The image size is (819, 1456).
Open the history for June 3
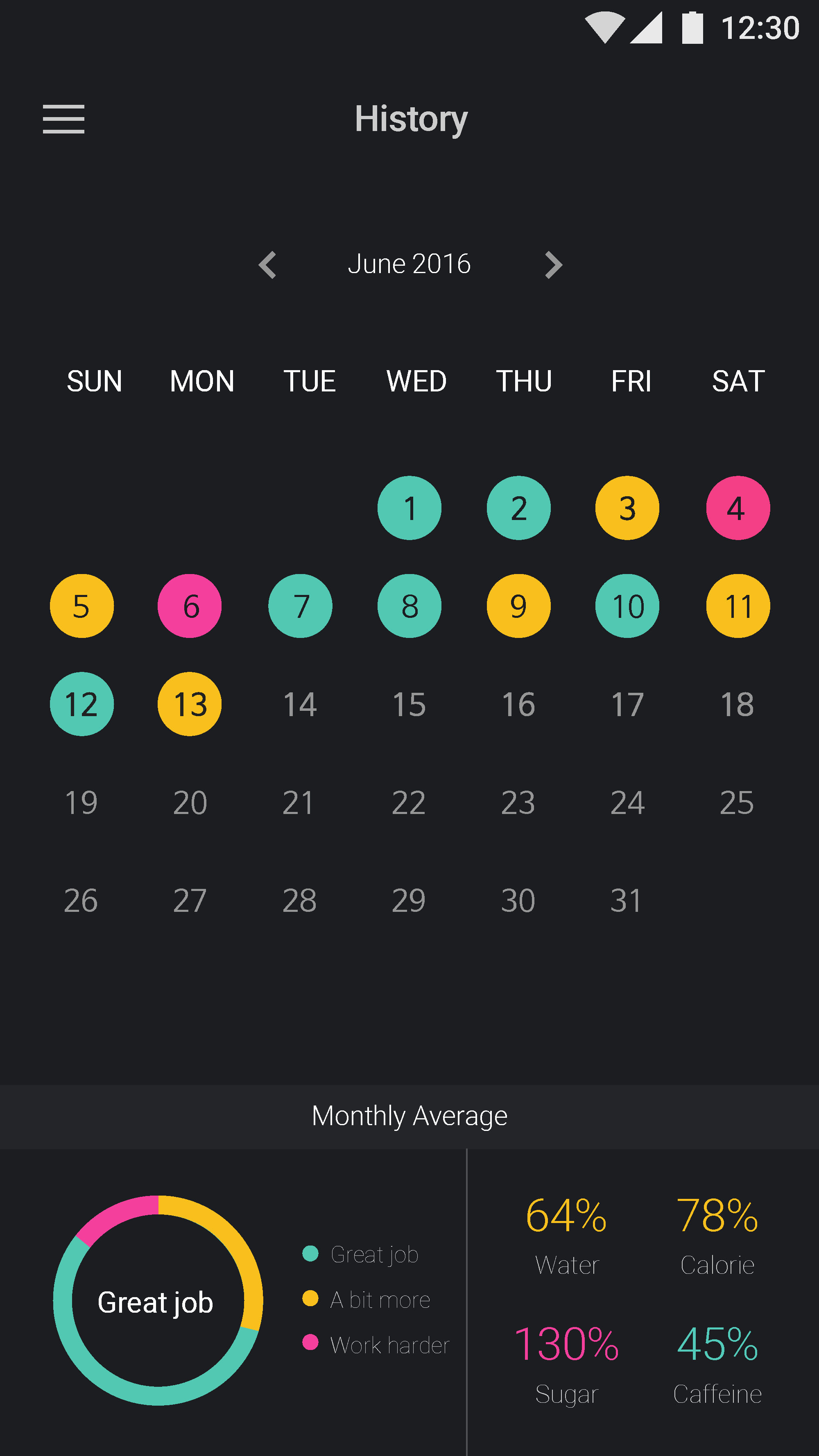click(627, 508)
